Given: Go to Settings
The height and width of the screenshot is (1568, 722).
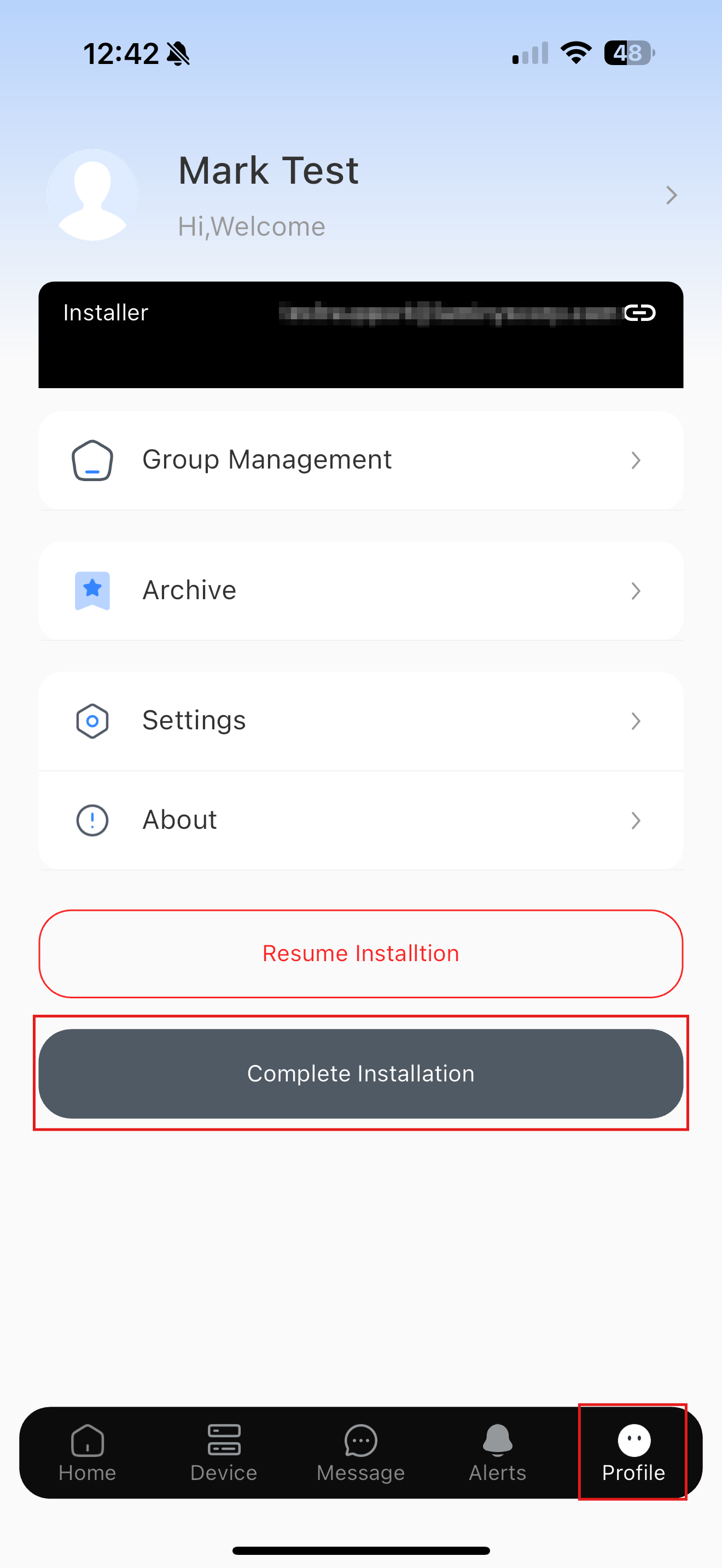Looking at the screenshot, I should point(360,721).
